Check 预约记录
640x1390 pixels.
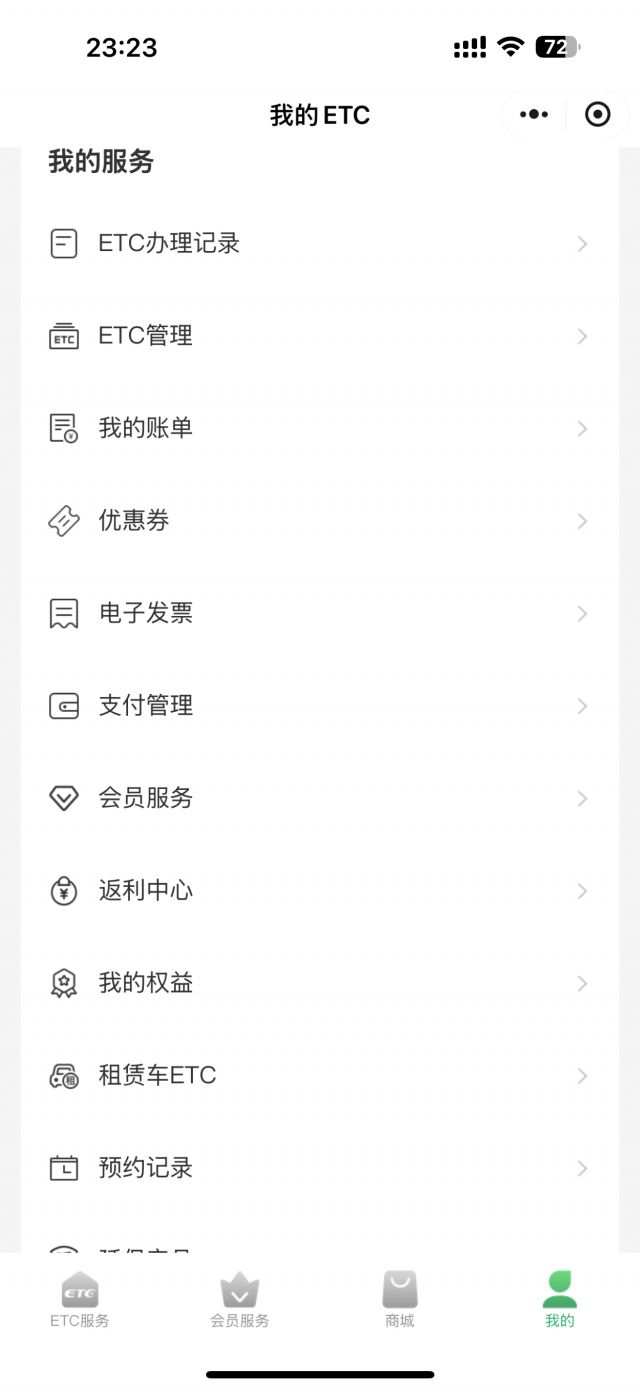coord(319,1168)
